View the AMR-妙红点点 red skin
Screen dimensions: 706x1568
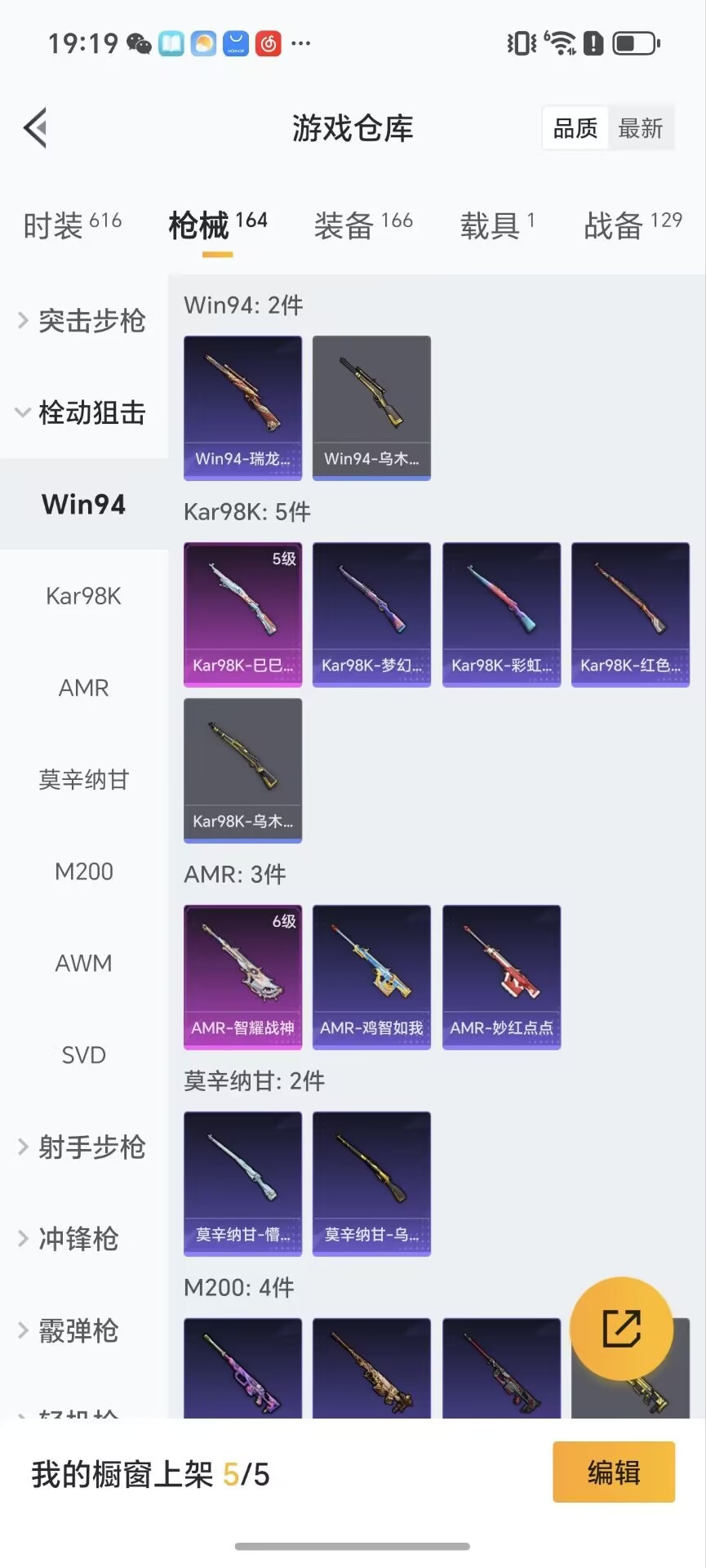500,976
